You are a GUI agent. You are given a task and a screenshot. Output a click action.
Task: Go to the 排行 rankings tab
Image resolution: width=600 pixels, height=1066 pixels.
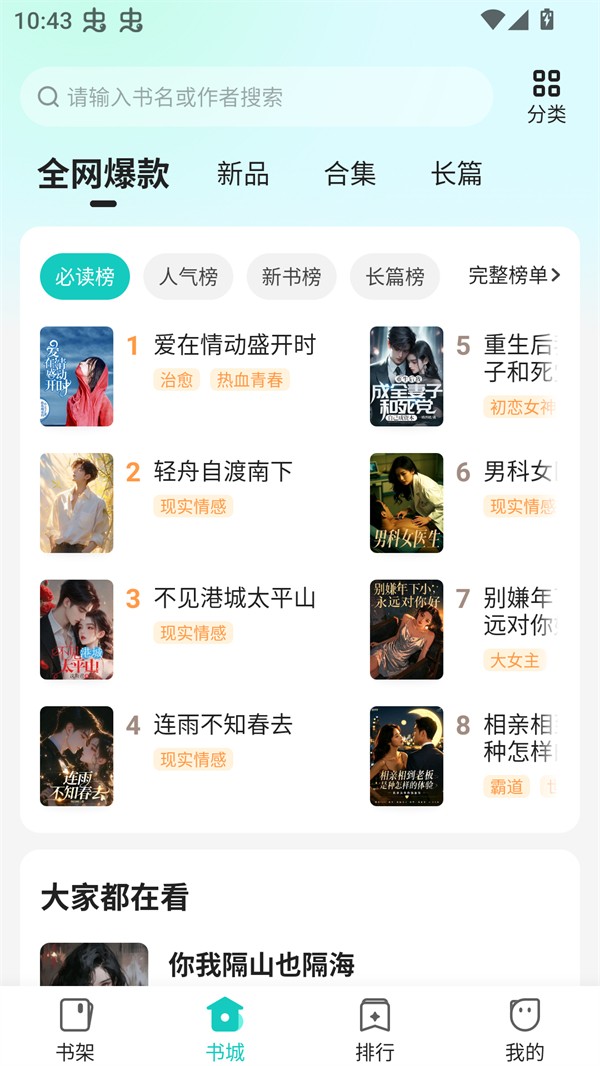[375, 1028]
